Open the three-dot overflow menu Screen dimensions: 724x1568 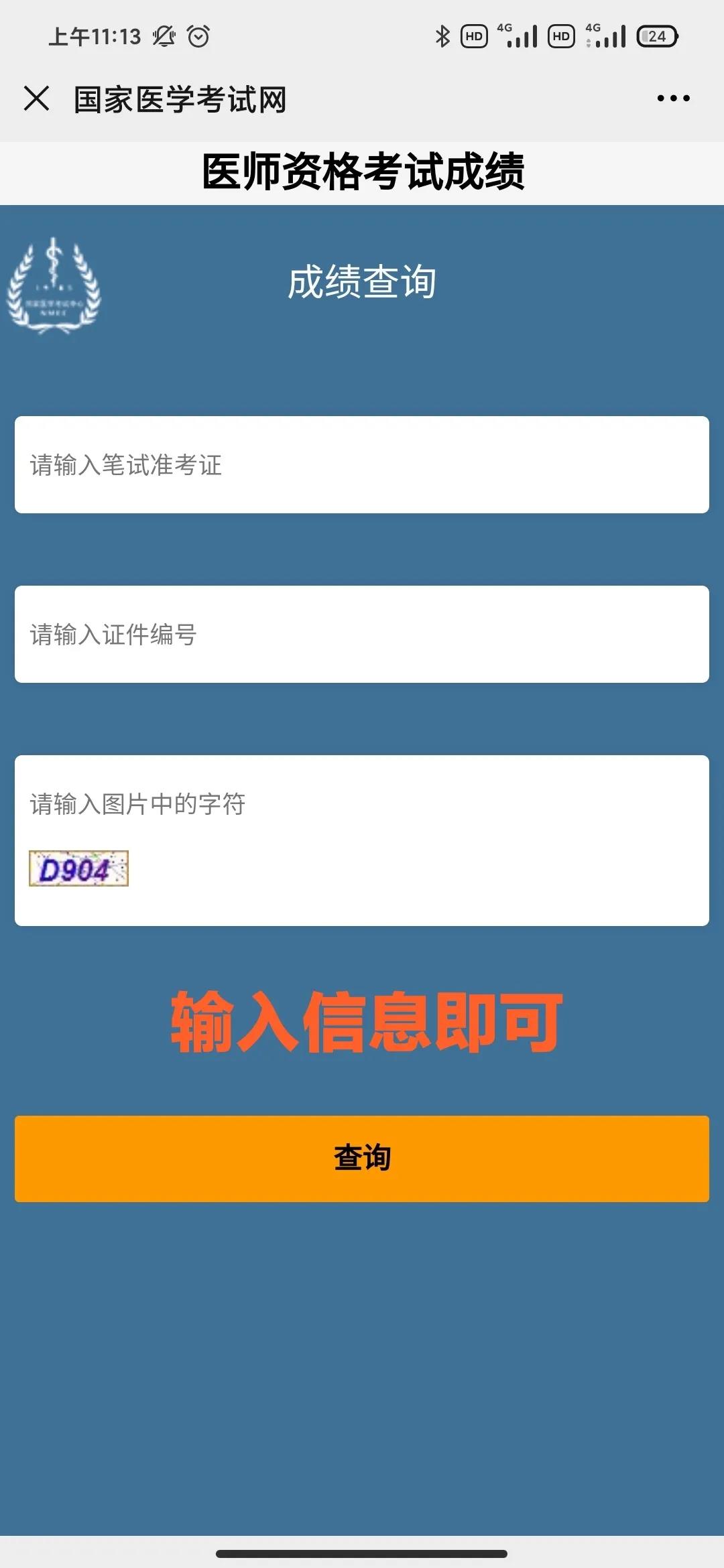(673, 99)
